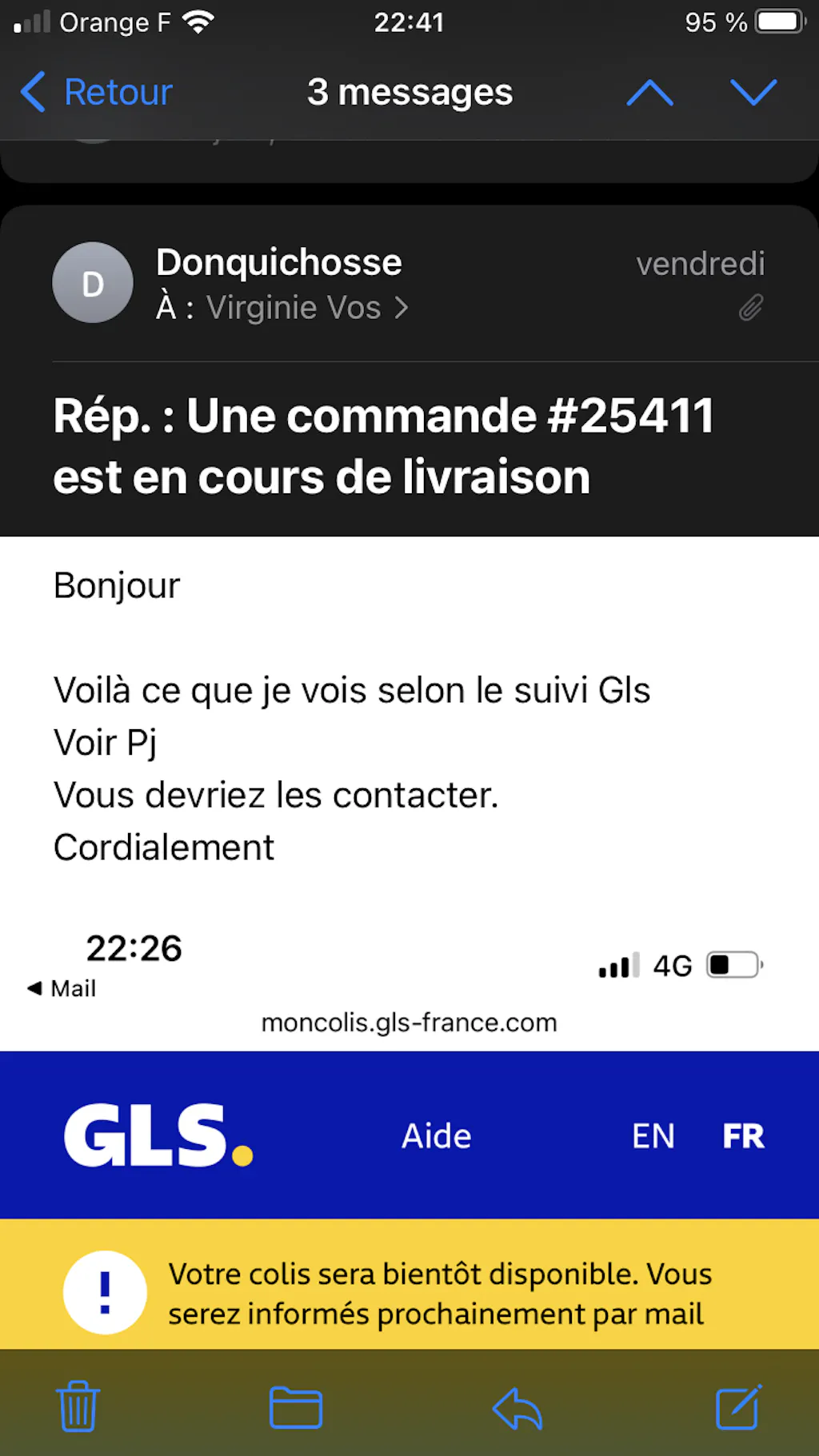Go back with the Retour button

(x=97, y=92)
